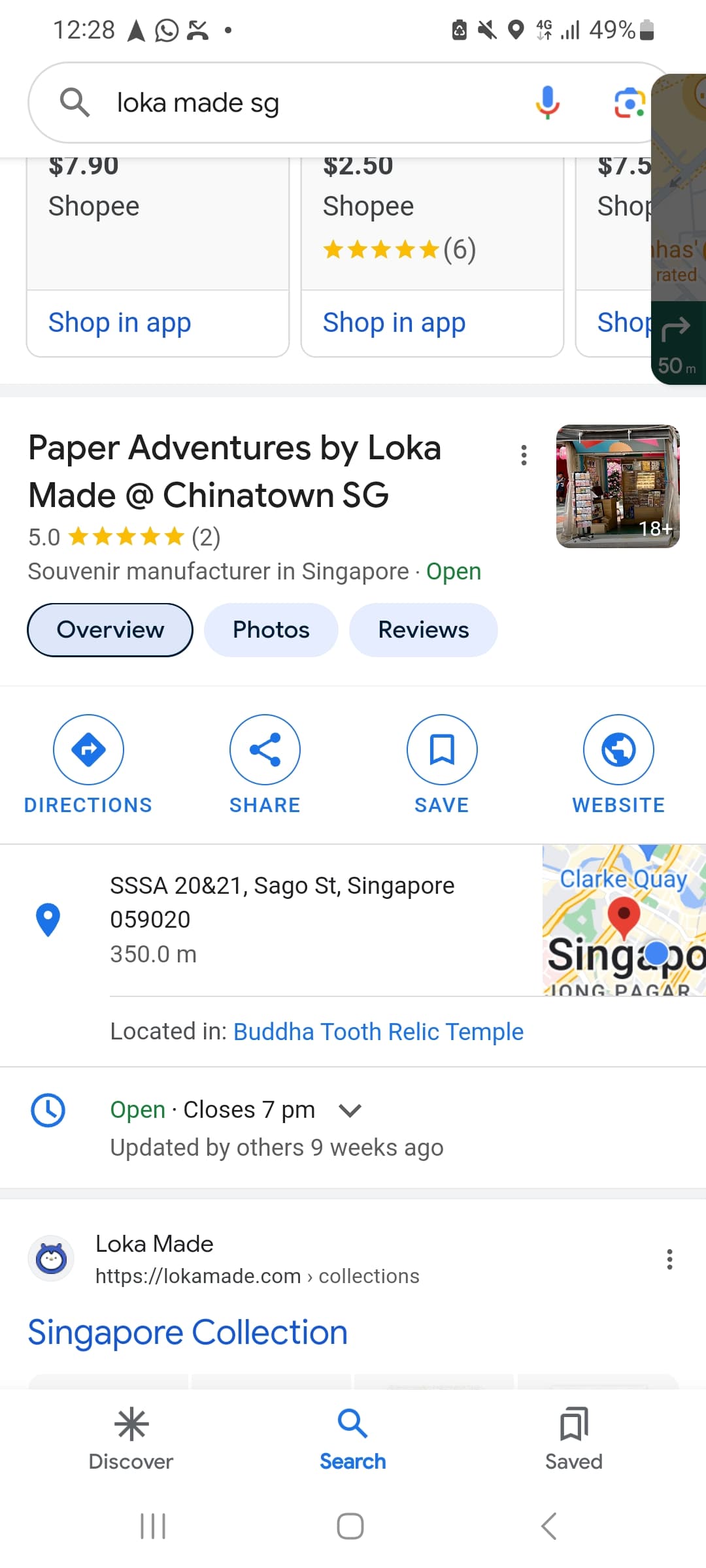Open the Buddha Tooth Relic Temple link
Screen dimensions: 706x1568
coord(378,1032)
